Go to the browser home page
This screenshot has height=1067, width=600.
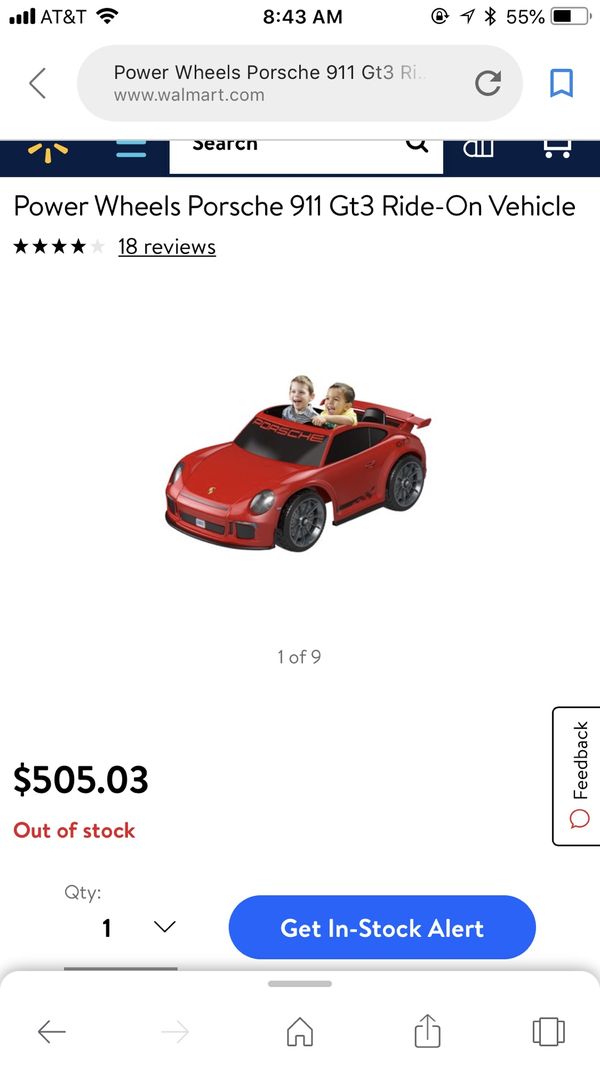(x=299, y=1032)
